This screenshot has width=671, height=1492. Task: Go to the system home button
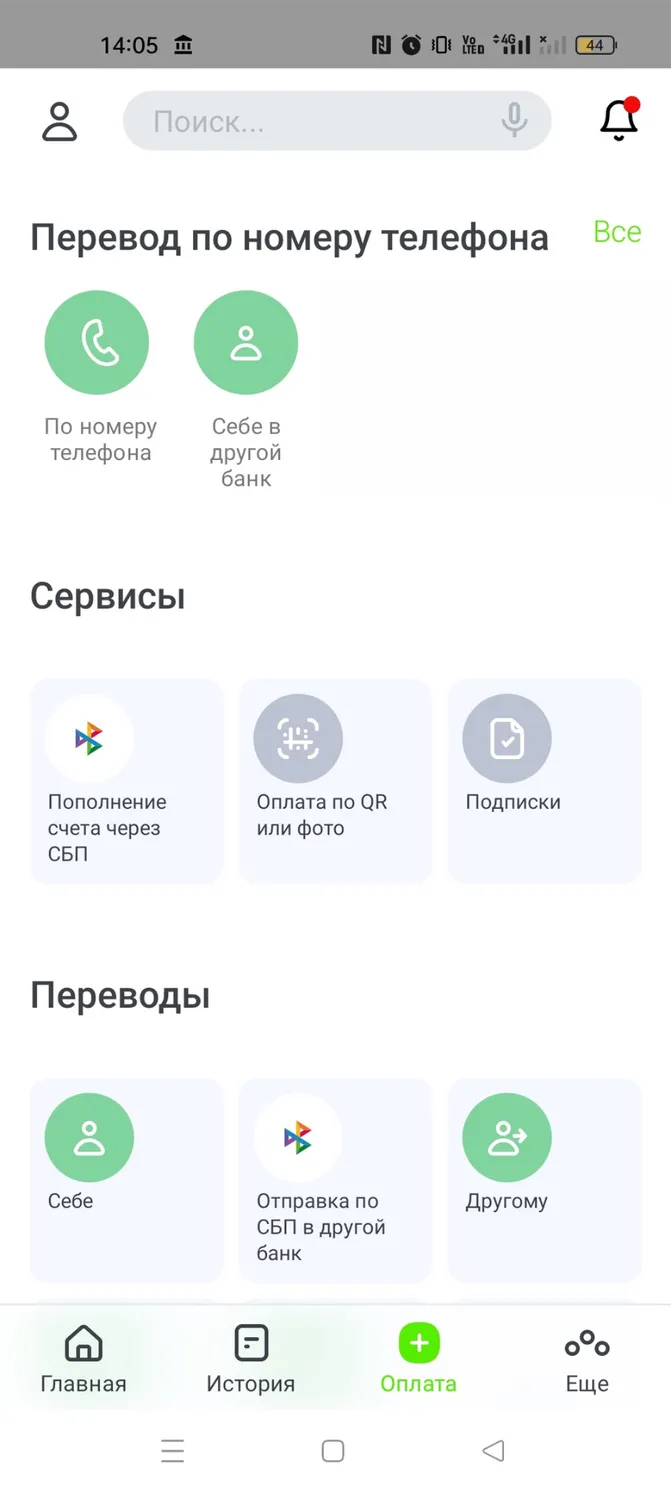(333, 1451)
